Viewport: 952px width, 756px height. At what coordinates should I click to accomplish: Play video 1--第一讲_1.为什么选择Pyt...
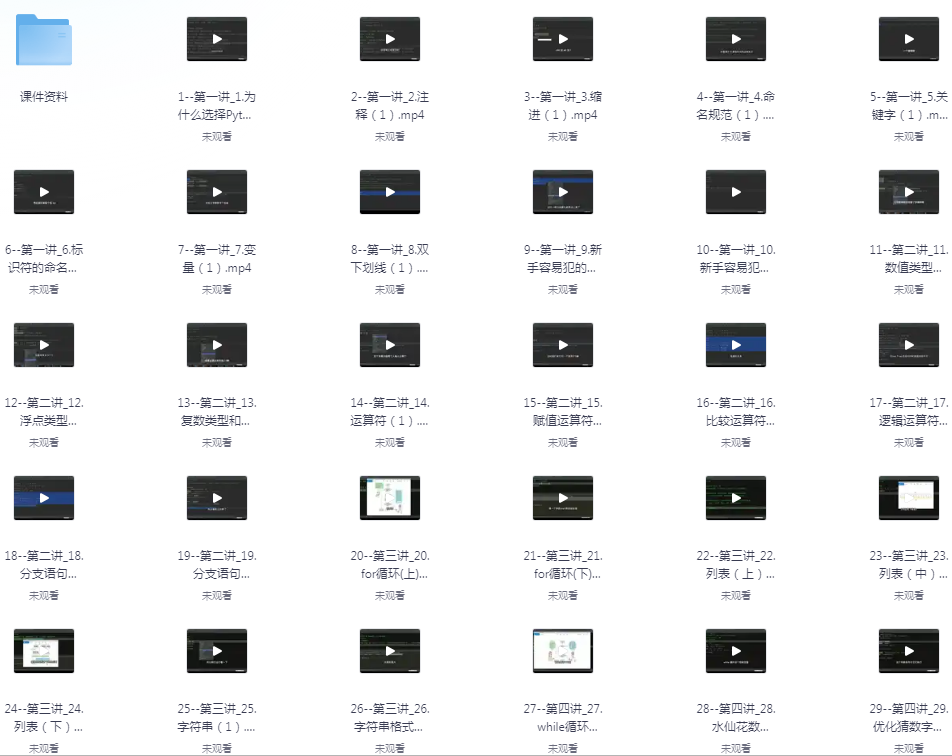[x=217, y=39]
